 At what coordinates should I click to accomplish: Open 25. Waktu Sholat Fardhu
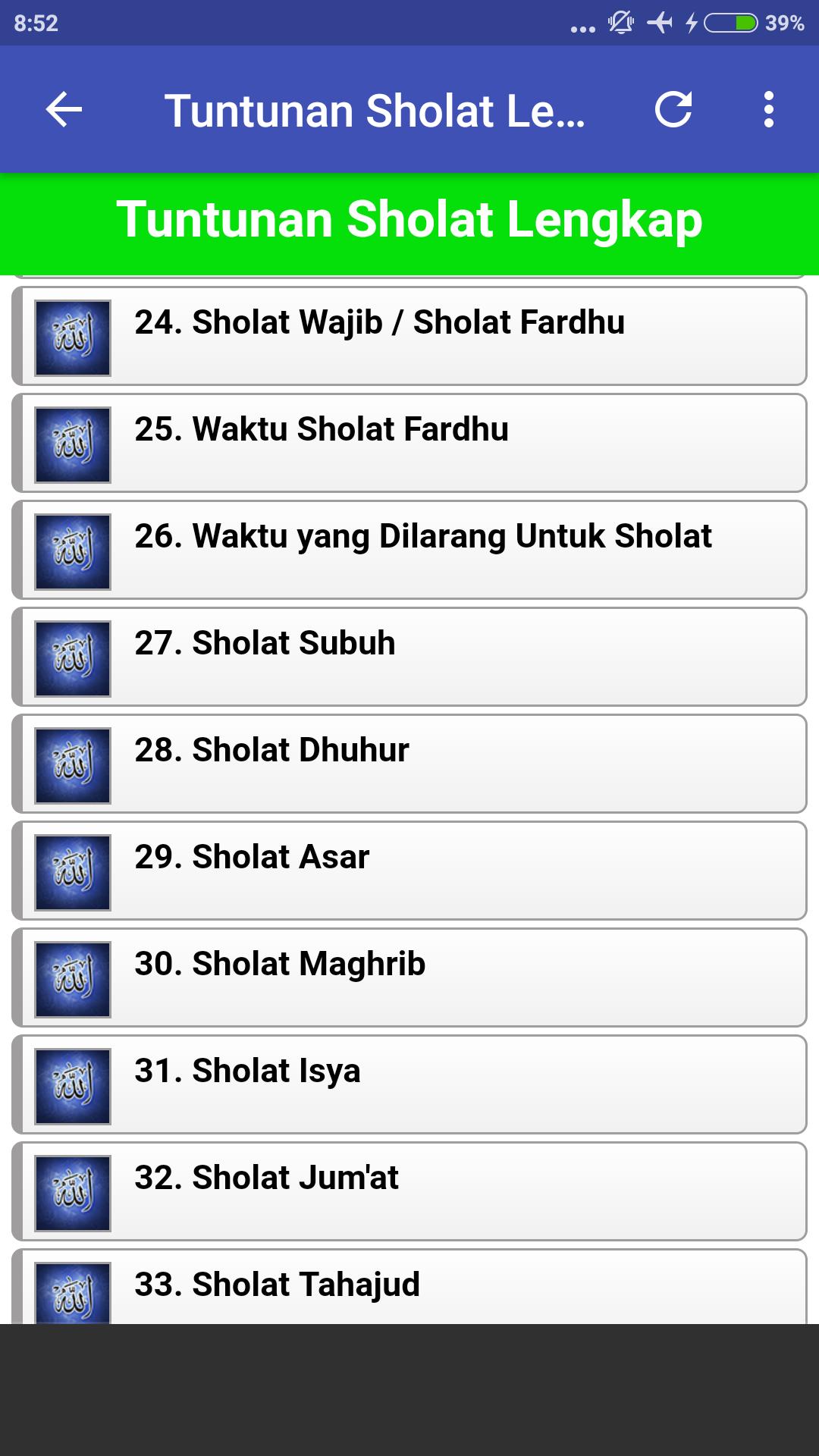409,443
